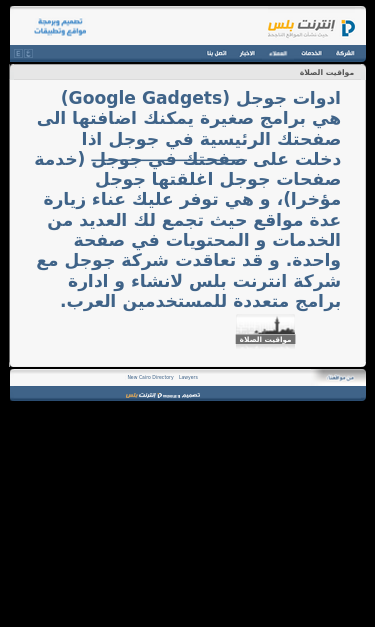375x627 pixels.
Task: Select الاخبار in the nav bar
Action: click(247, 53)
